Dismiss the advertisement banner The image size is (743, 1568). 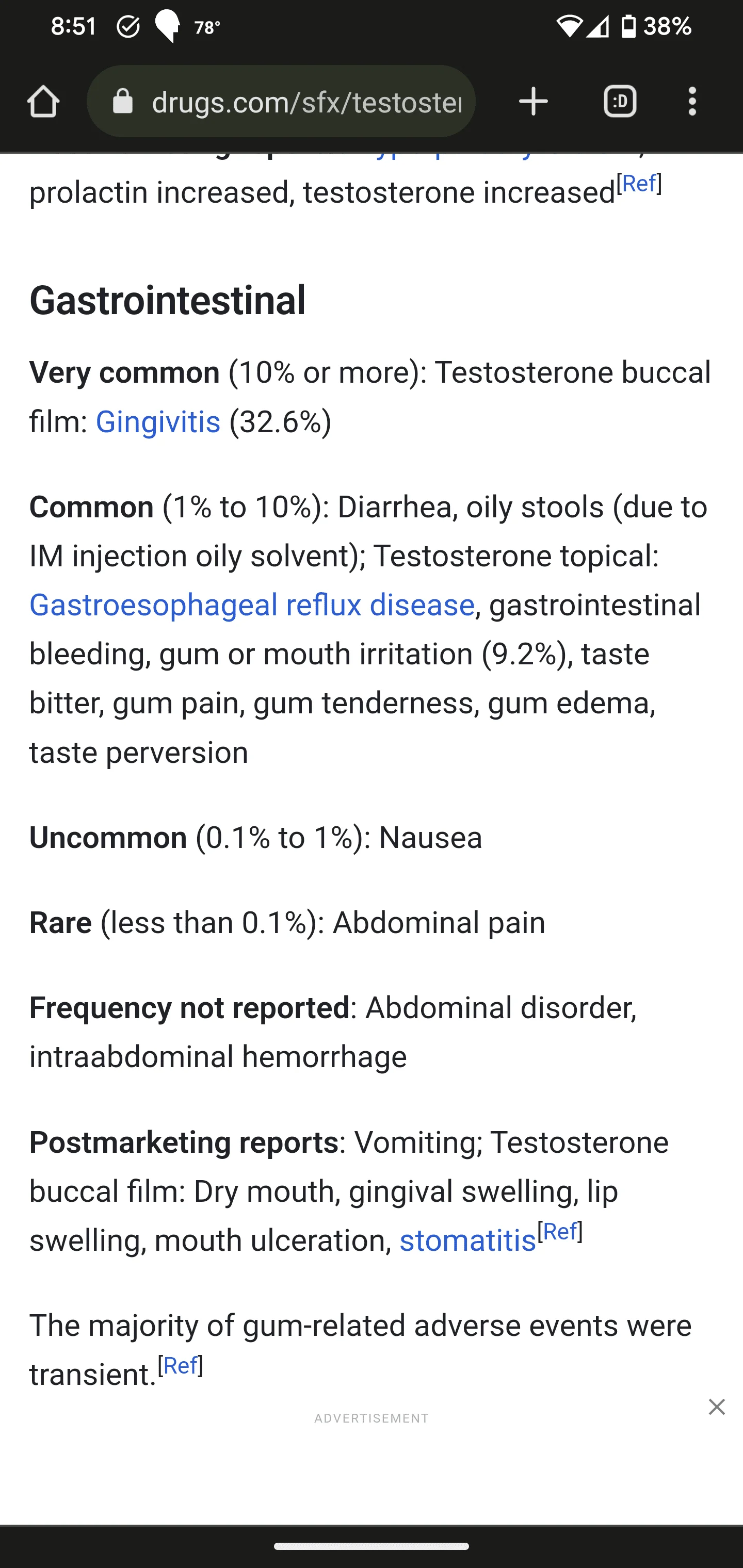717,1407
